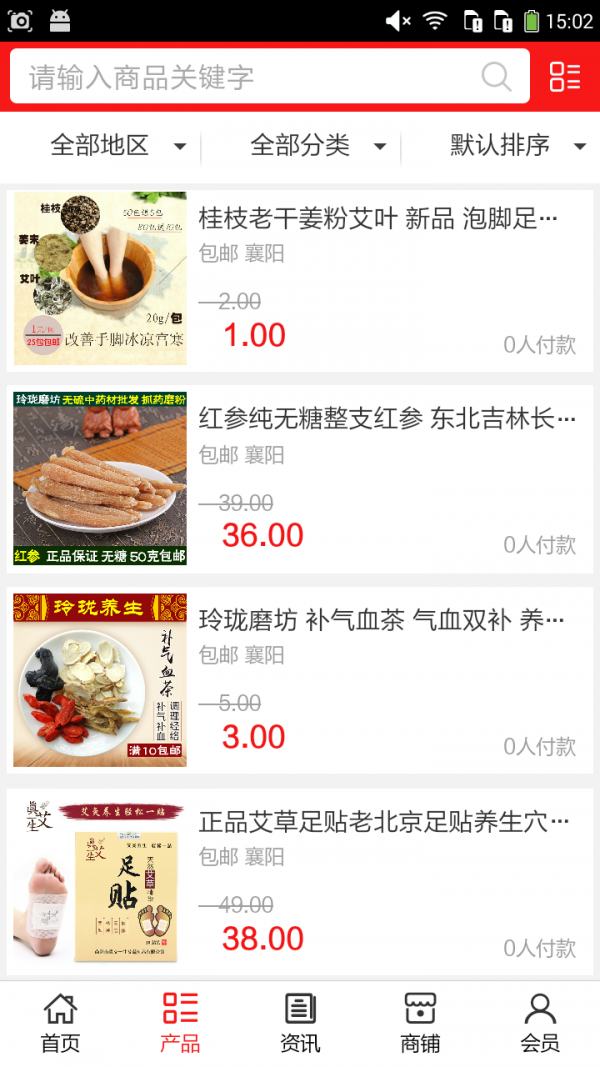Image resolution: width=600 pixels, height=1067 pixels.
Task: Open the 默认排序 sorting dropdown
Action: [517, 146]
